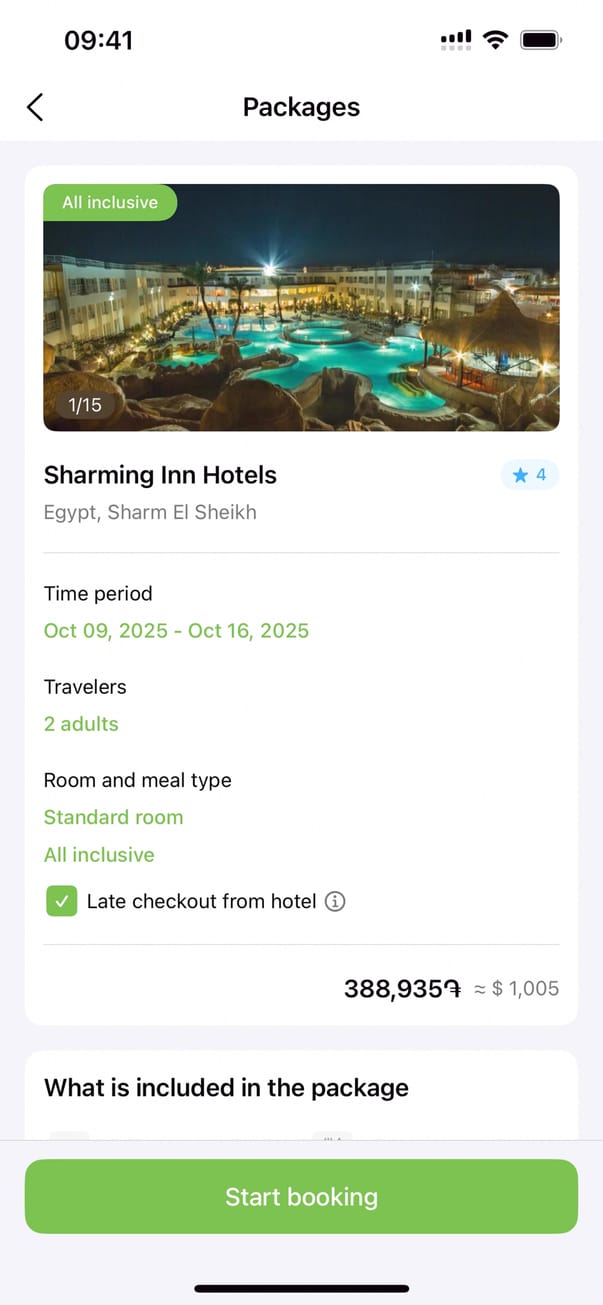Change the All inclusive meal type
Viewport: 603px width, 1305px height.
coord(99,855)
